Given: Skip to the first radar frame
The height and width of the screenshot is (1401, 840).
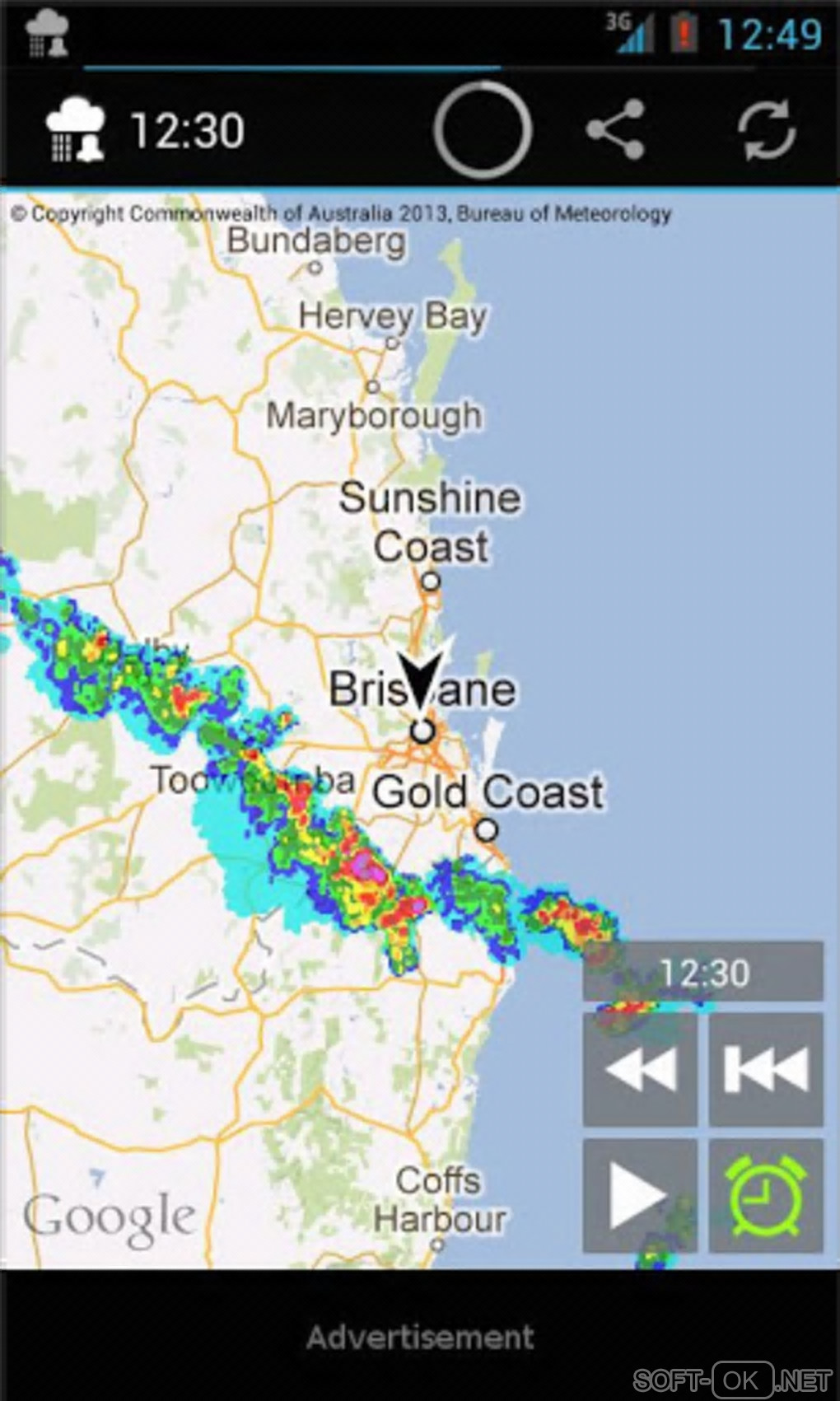Looking at the screenshot, I should [766, 1069].
